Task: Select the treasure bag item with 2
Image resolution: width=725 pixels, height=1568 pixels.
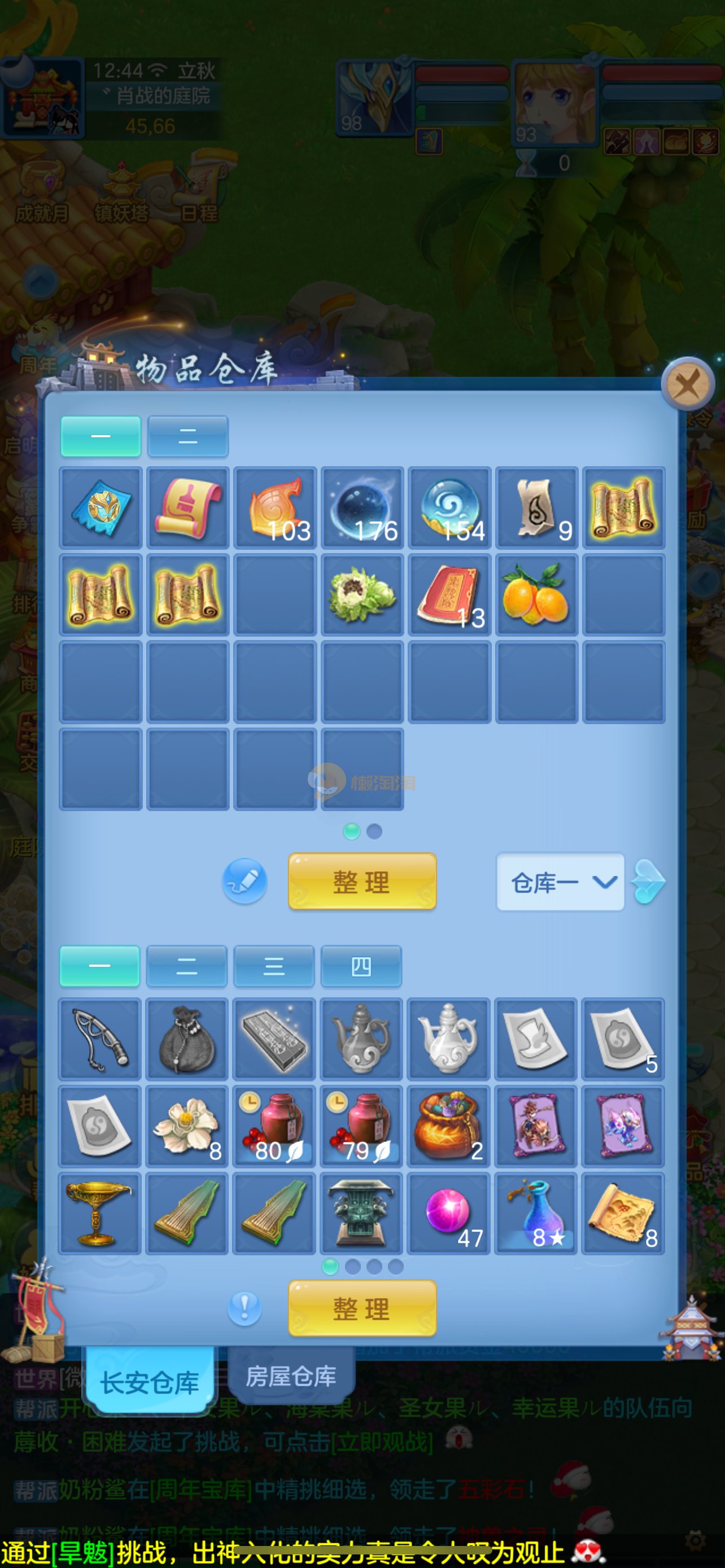Action: [448, 1126]
